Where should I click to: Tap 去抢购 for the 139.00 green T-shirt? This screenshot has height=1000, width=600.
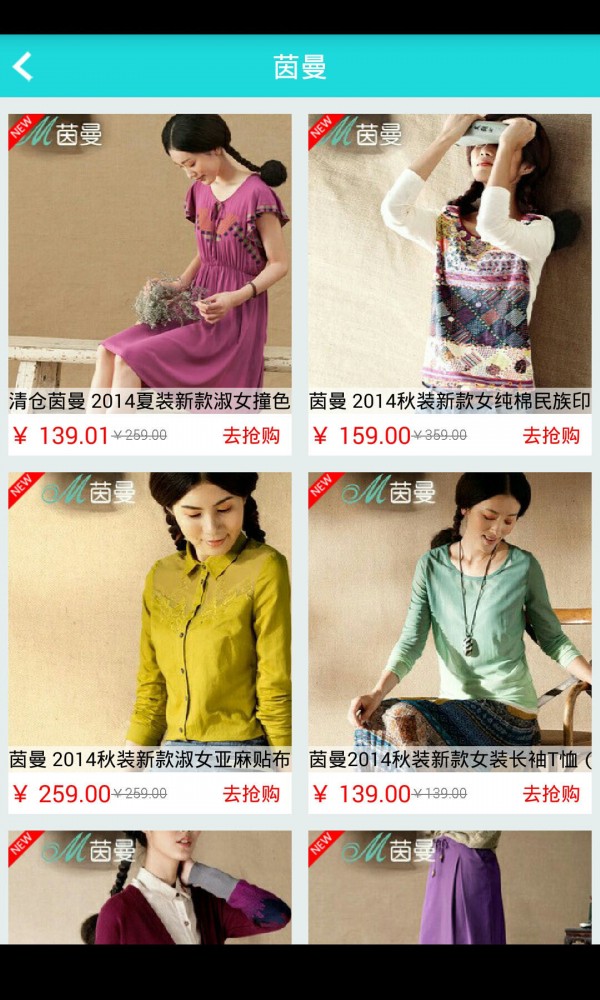[550, 794]
